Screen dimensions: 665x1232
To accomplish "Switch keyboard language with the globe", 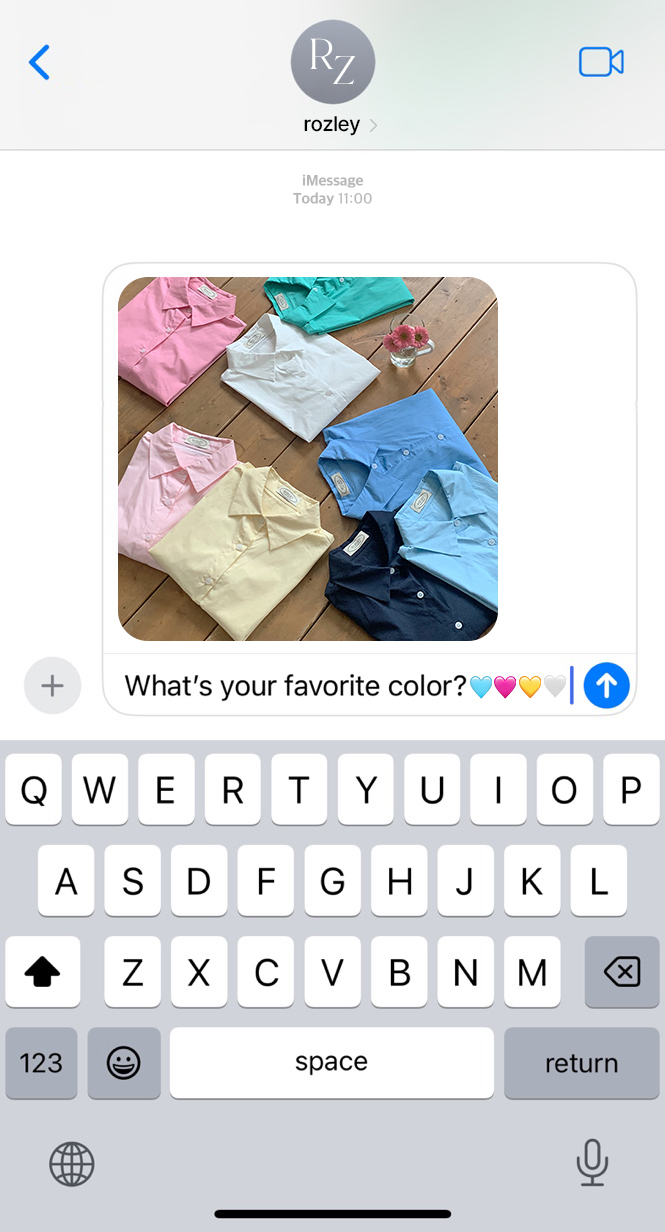I will point(72,1164).
